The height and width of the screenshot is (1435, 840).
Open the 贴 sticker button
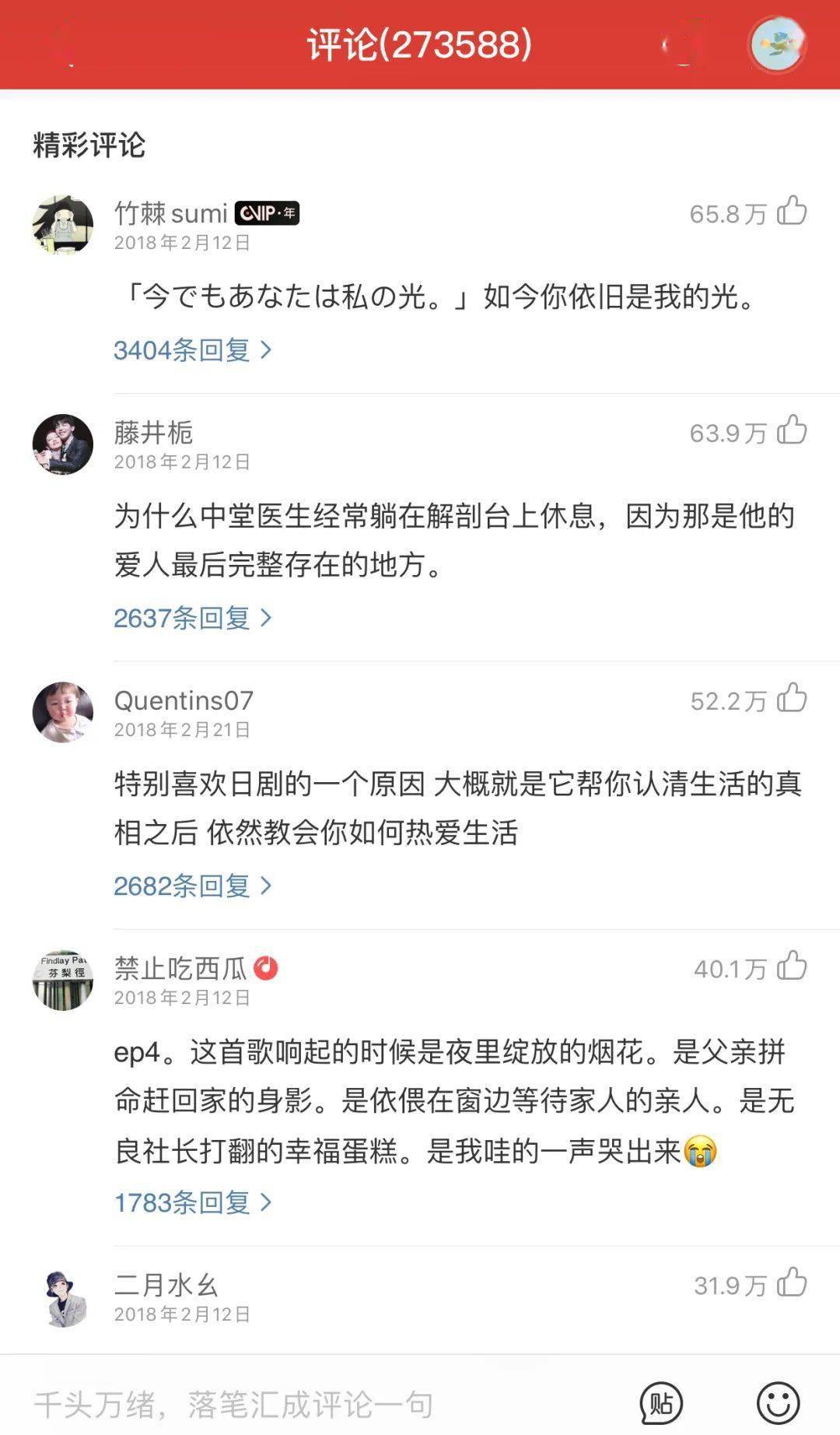[x=661, y=1403]
